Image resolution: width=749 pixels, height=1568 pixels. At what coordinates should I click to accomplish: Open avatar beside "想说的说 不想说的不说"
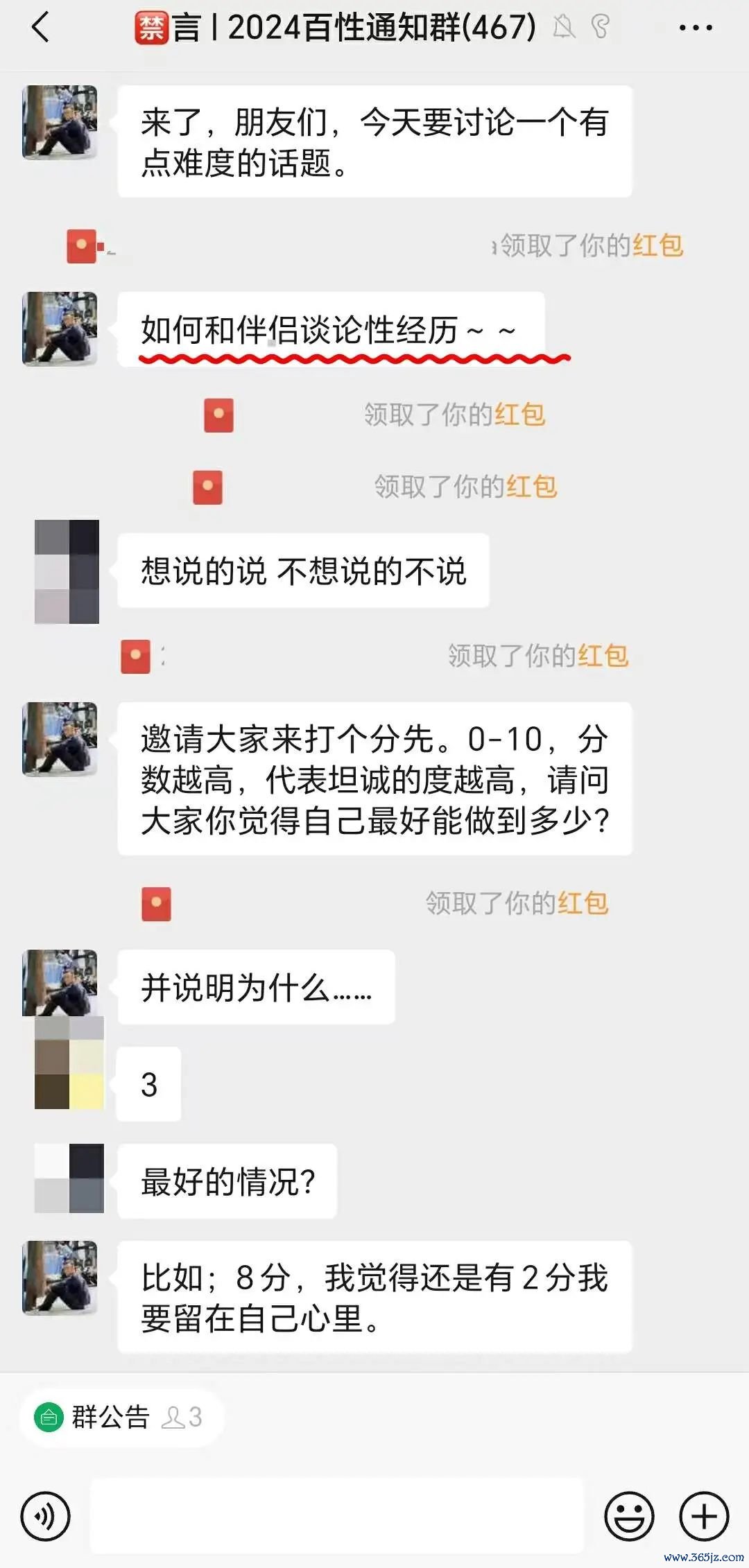click(67, 572)
